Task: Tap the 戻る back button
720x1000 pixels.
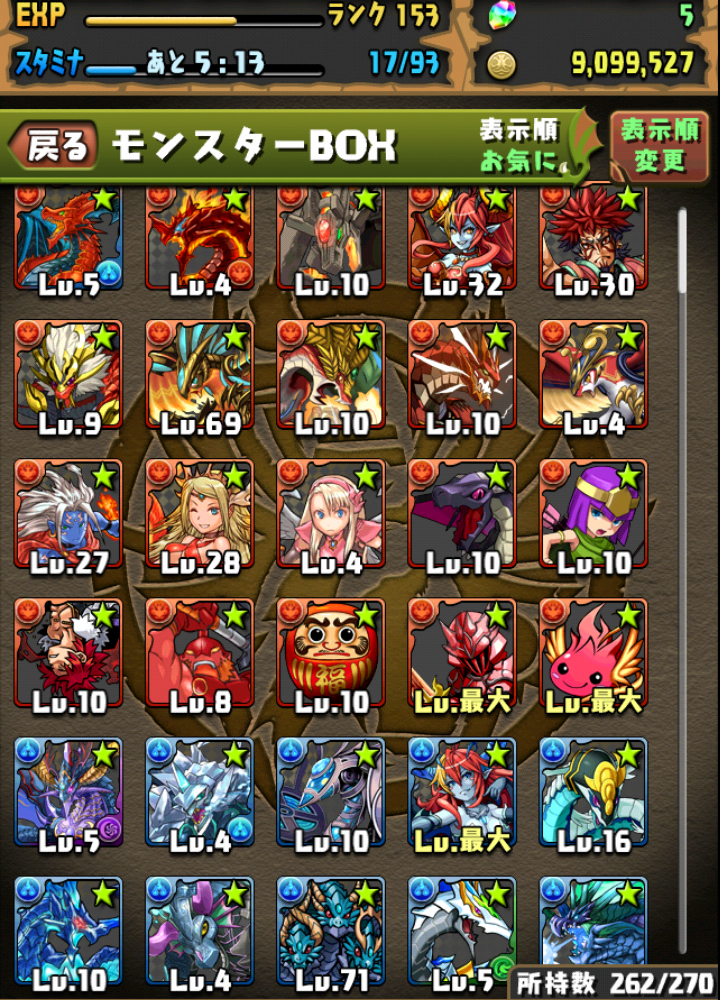Action: click(54, 147)
